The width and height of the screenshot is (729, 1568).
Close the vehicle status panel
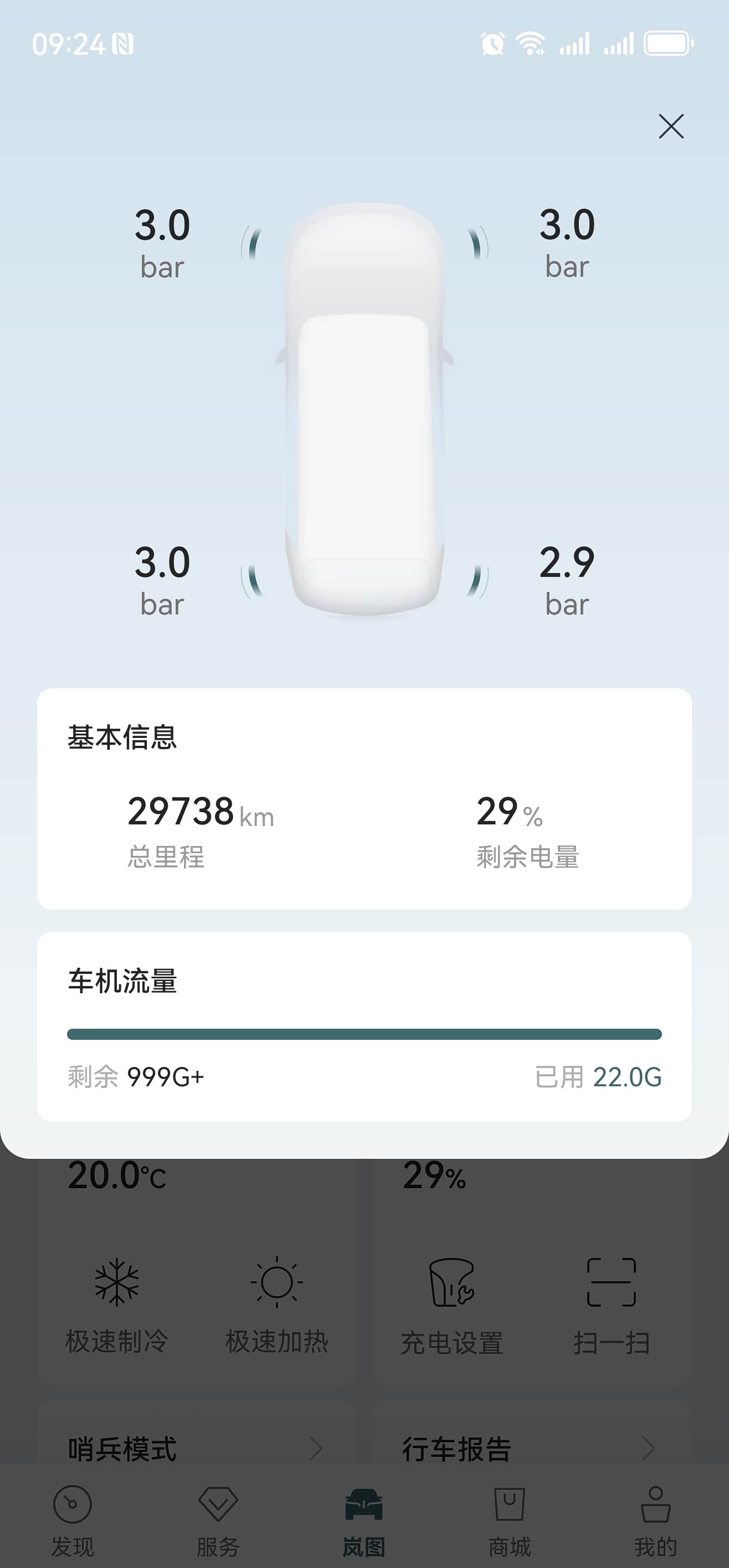pyautogui.click(x=670, y=126)
